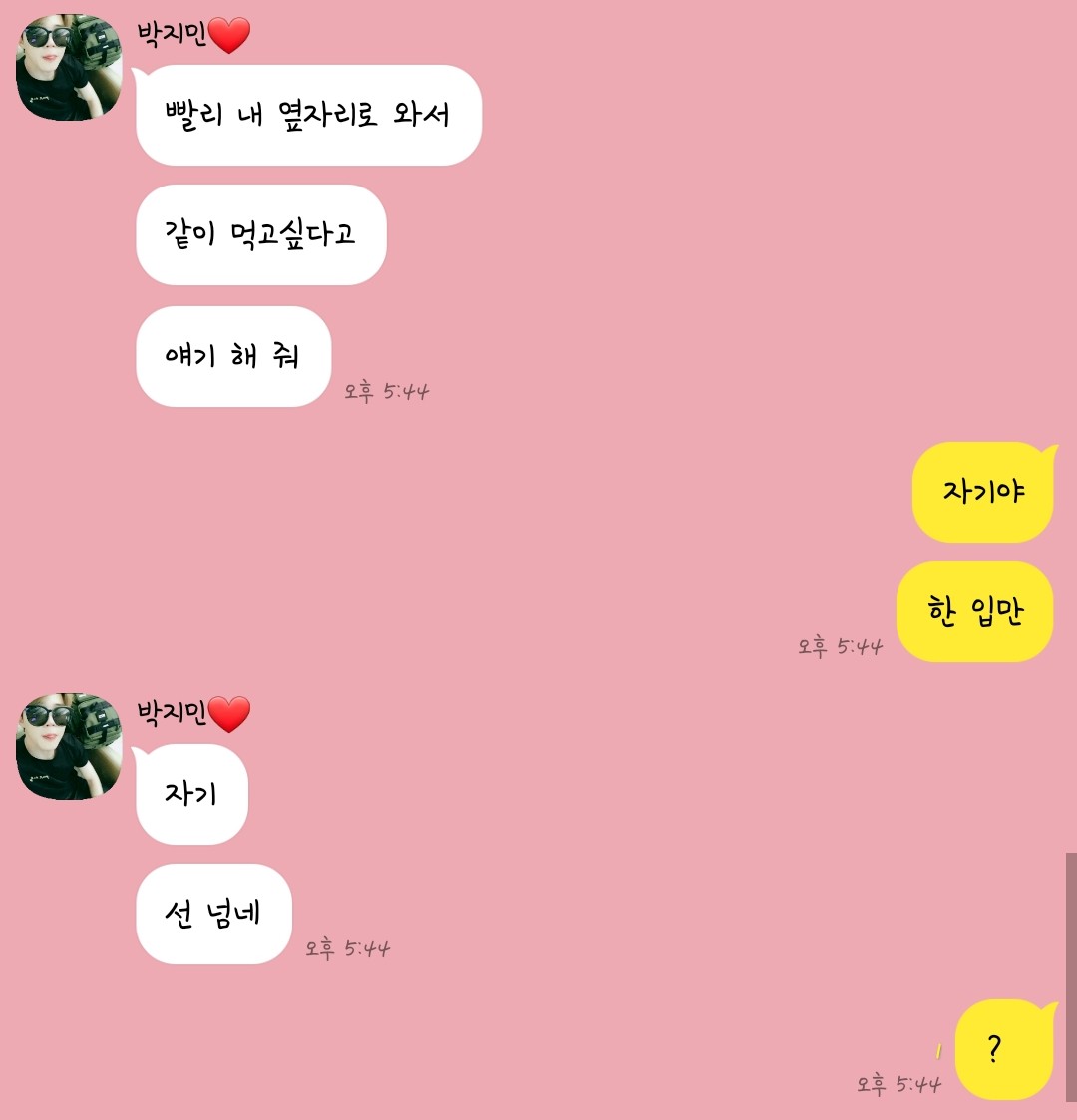The image size is (1077, 1120).
Task: Tap the second 박지민 profile thumbnail
Action: (x=68, y=746)
